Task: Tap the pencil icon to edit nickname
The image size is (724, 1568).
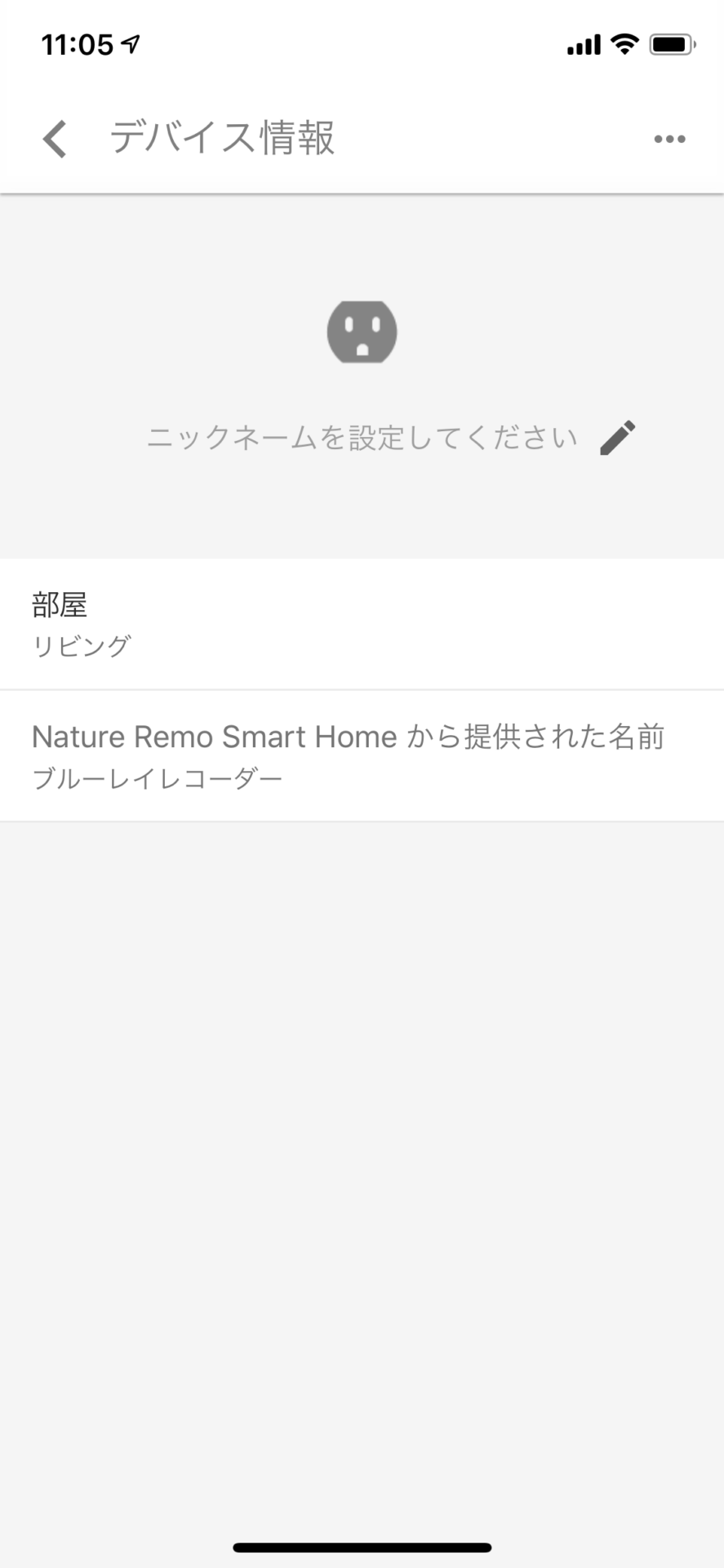Action: click(617, 438)
